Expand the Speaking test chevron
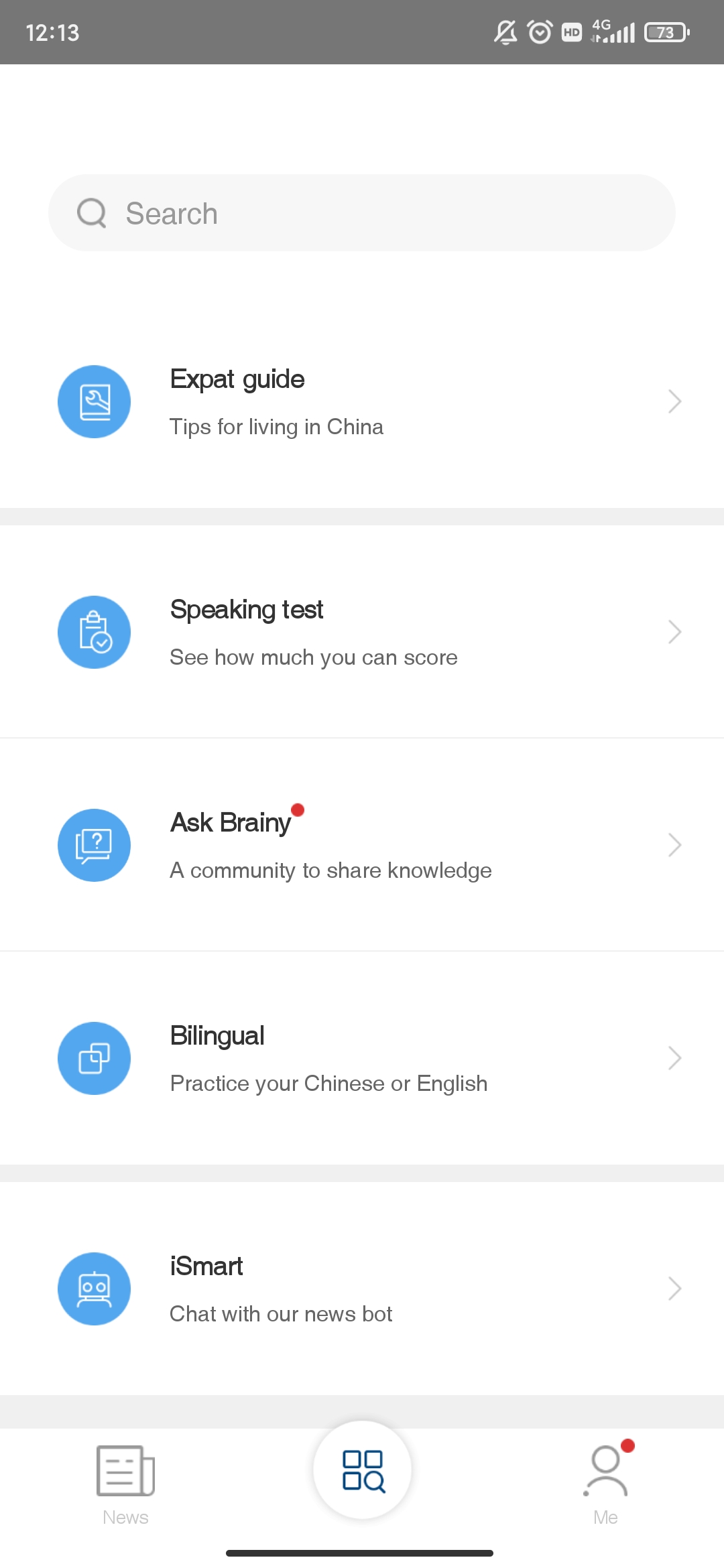 point(674,631)
